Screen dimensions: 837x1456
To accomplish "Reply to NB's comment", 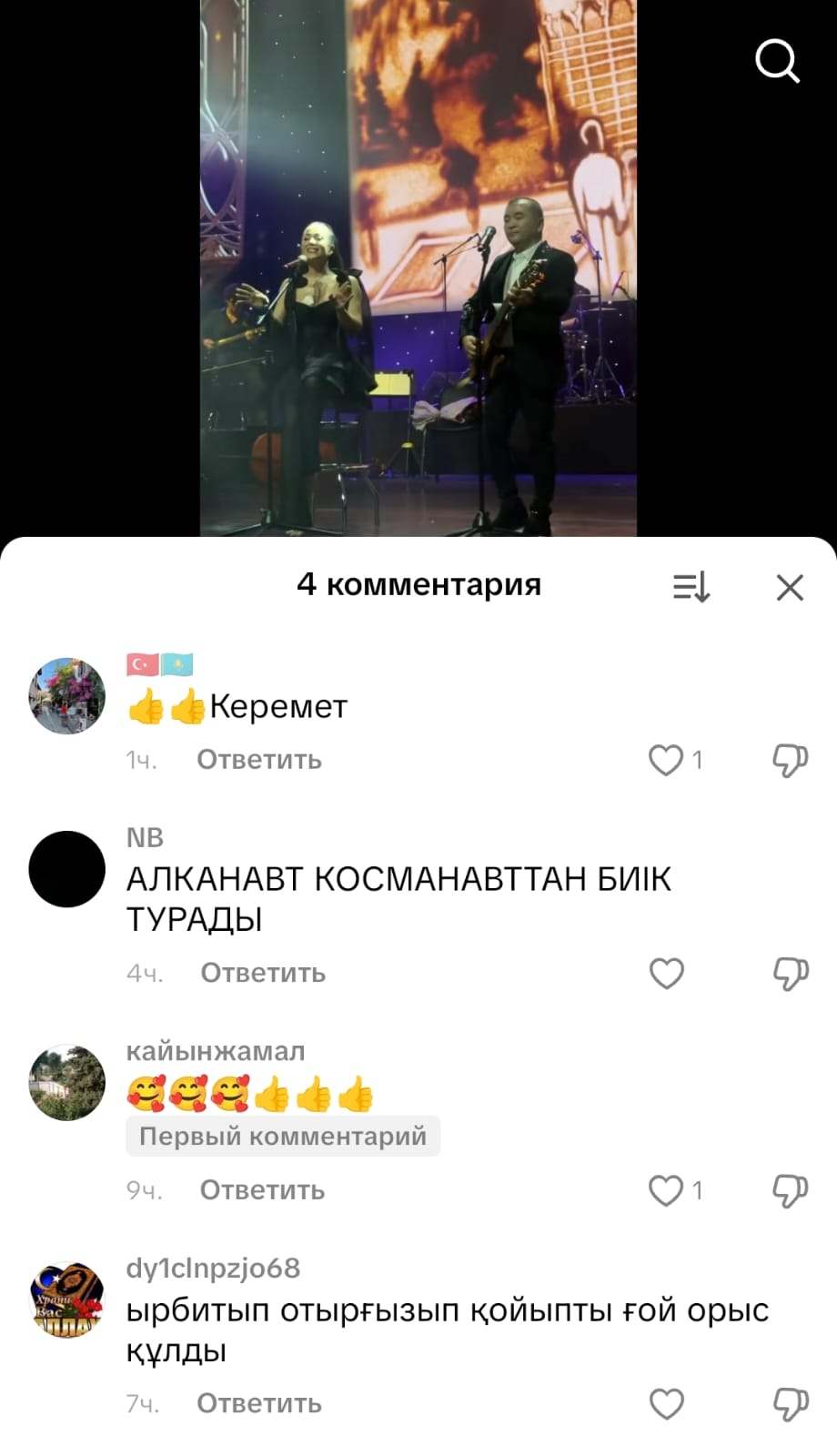I will pos(263,973).
